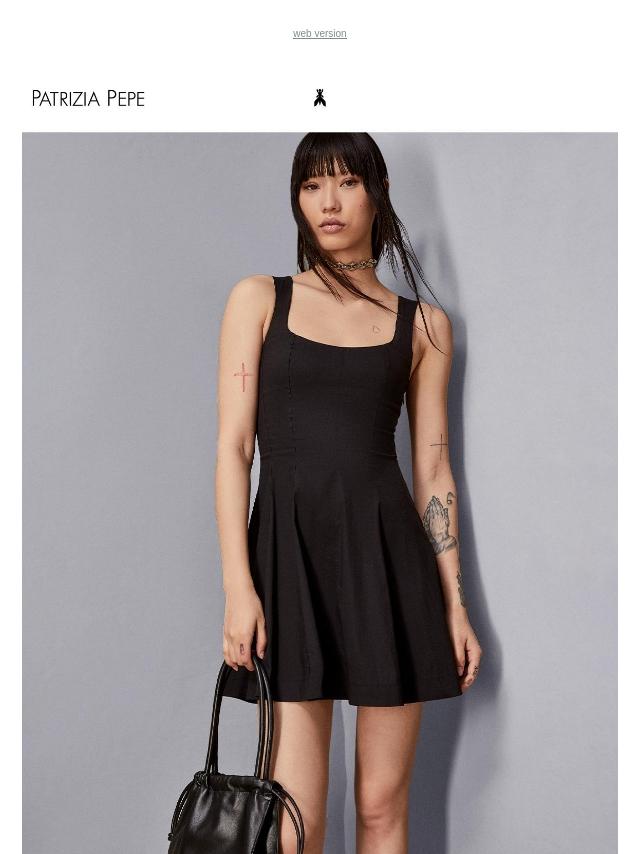The width and height of the screenshot is (640, 854).
Task: Open the web version link
Action: pyautogui.click(x=319, y=34)
